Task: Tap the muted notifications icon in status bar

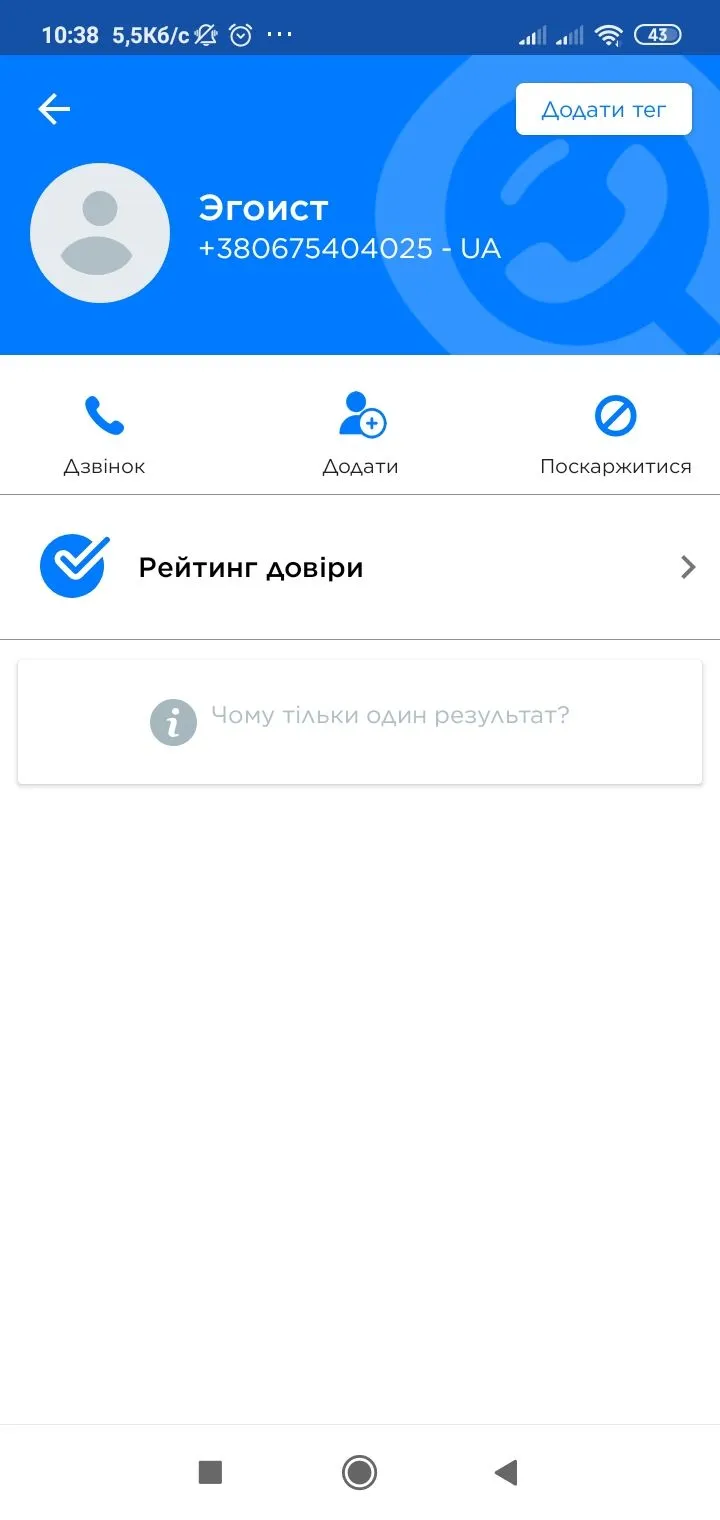Action: [x=204, y=33]
